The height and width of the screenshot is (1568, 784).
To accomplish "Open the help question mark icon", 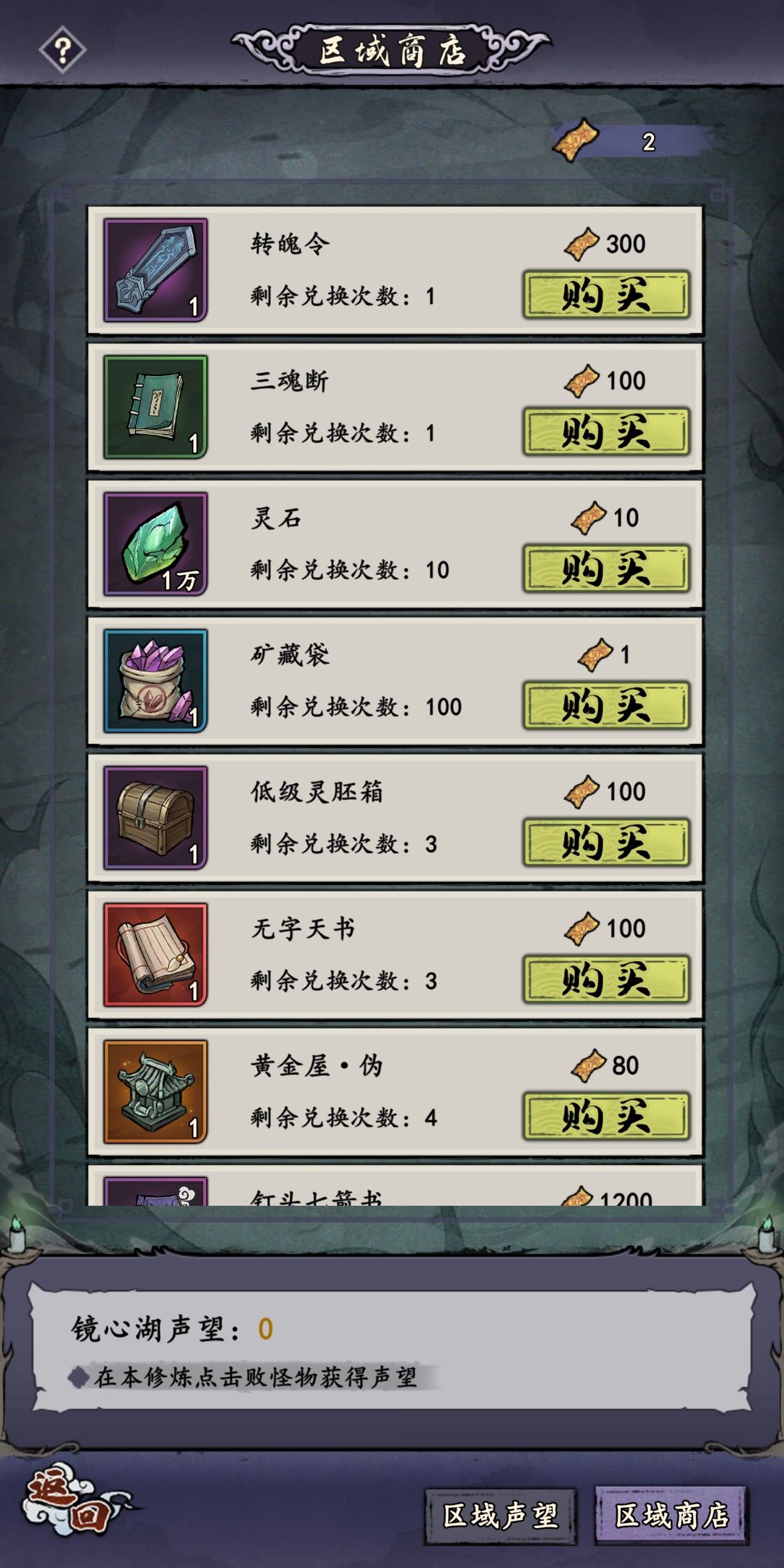I will [62, 49].
